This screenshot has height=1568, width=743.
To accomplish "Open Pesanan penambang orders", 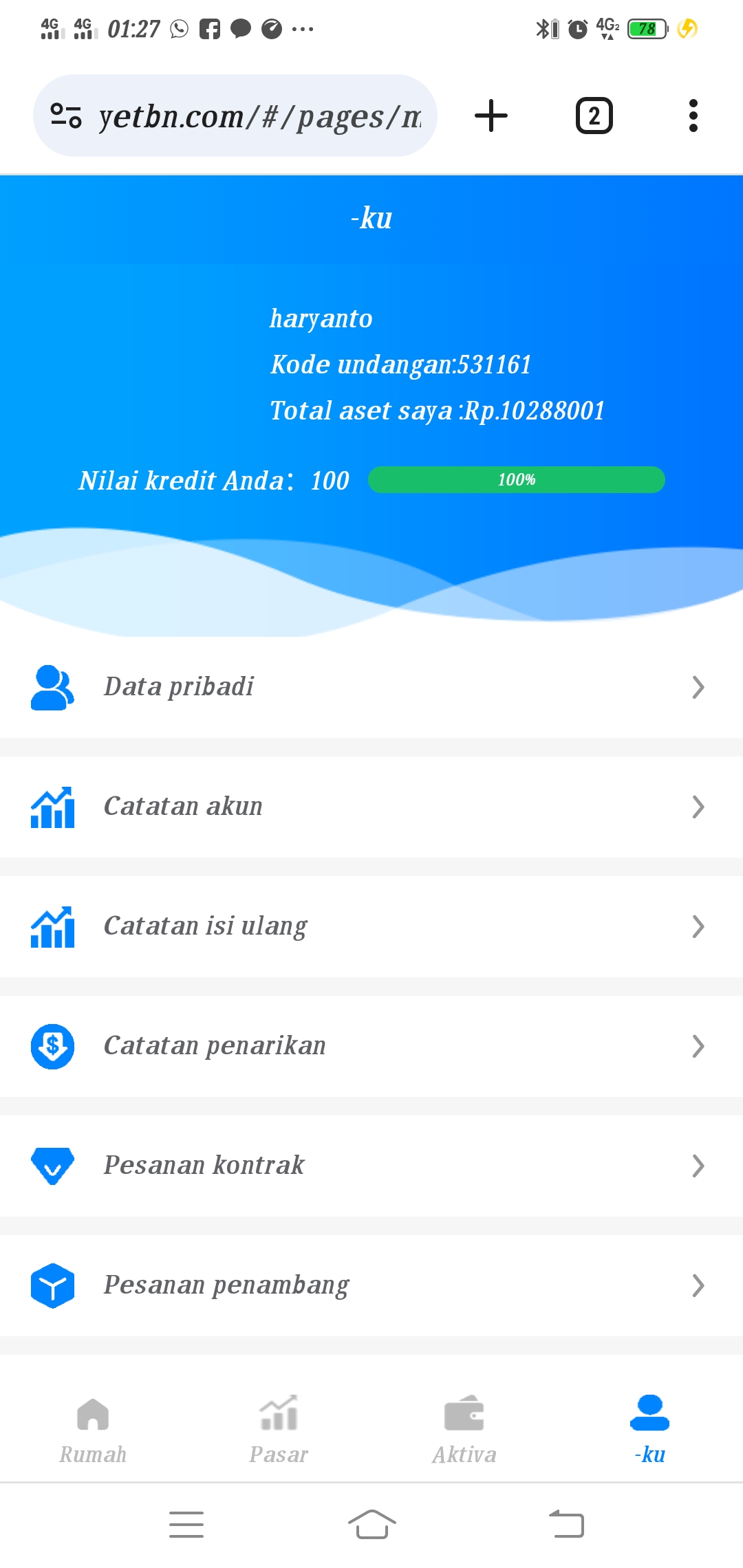I will tap(371, 1285).
